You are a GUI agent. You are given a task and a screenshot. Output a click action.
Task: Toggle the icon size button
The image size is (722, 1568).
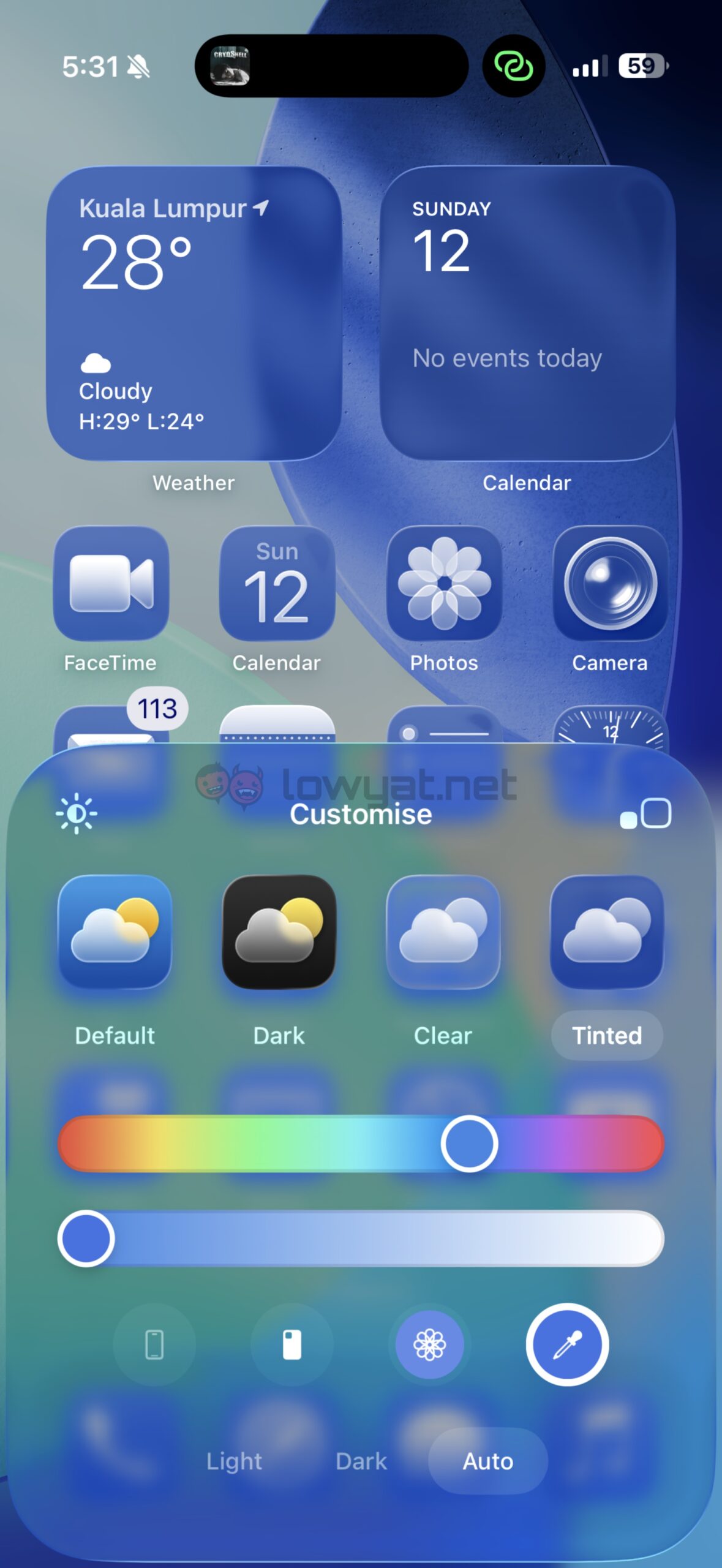click(646, 814)
